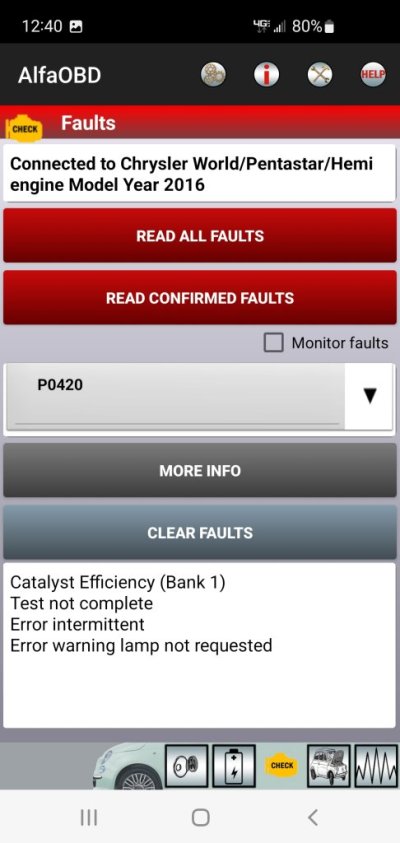Viewport: 400px width, 843px height.
Task: Tap READ ALL FAULTS
Action: point(200,236)
